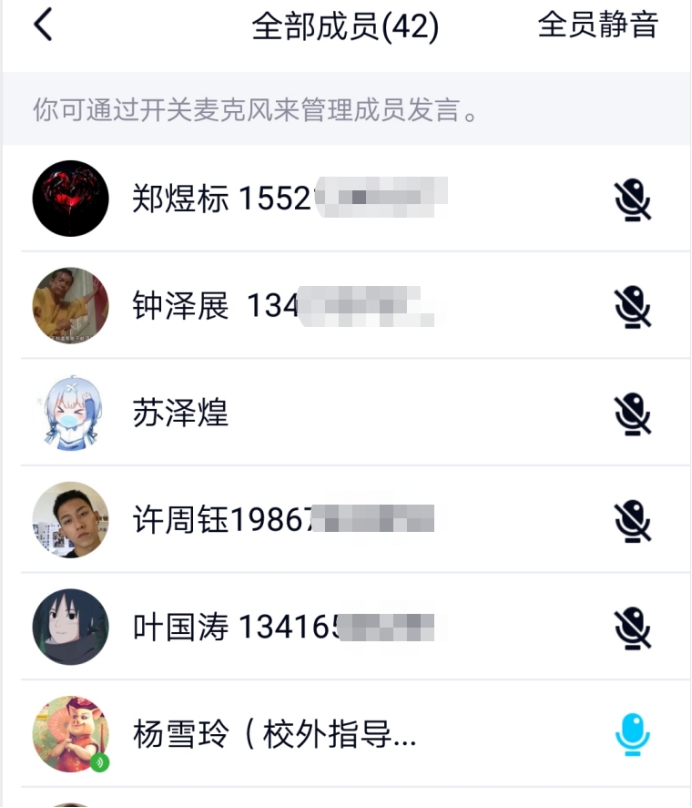
Task: Enable the mic for 许周钰
Action: 632,520
